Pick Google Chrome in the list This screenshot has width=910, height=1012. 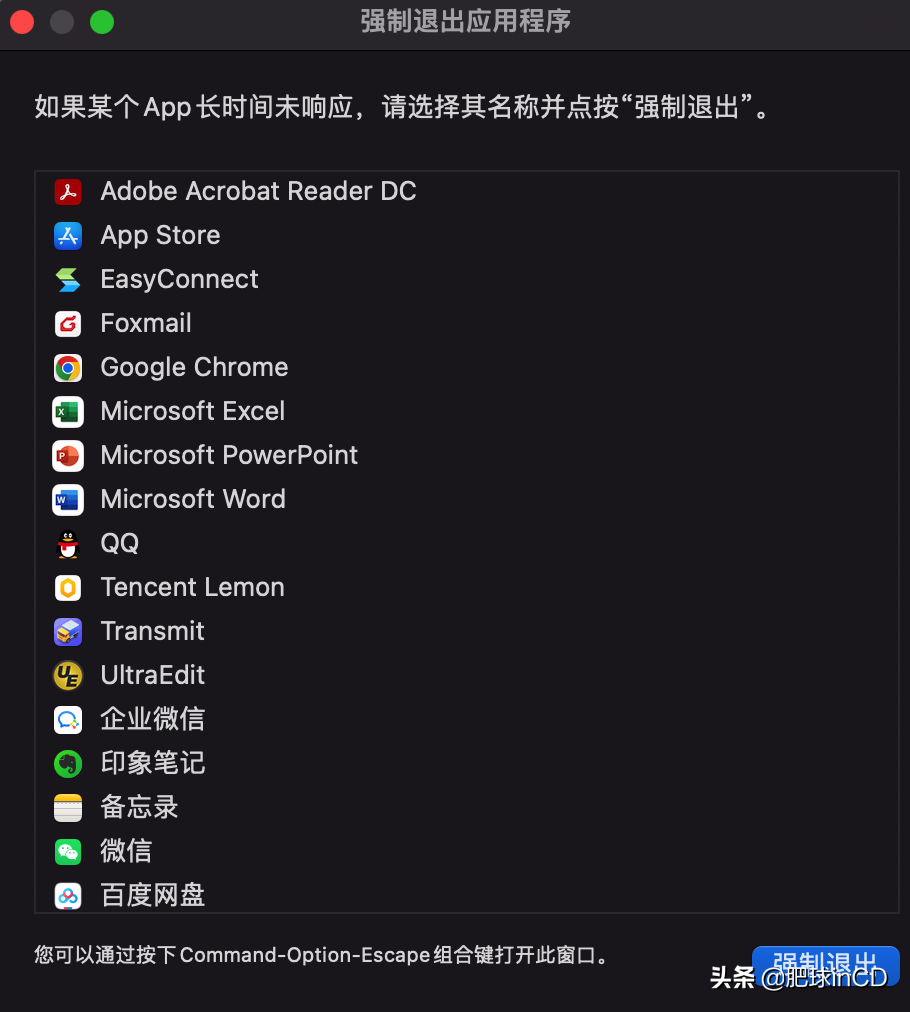click(x=194, y=367)
